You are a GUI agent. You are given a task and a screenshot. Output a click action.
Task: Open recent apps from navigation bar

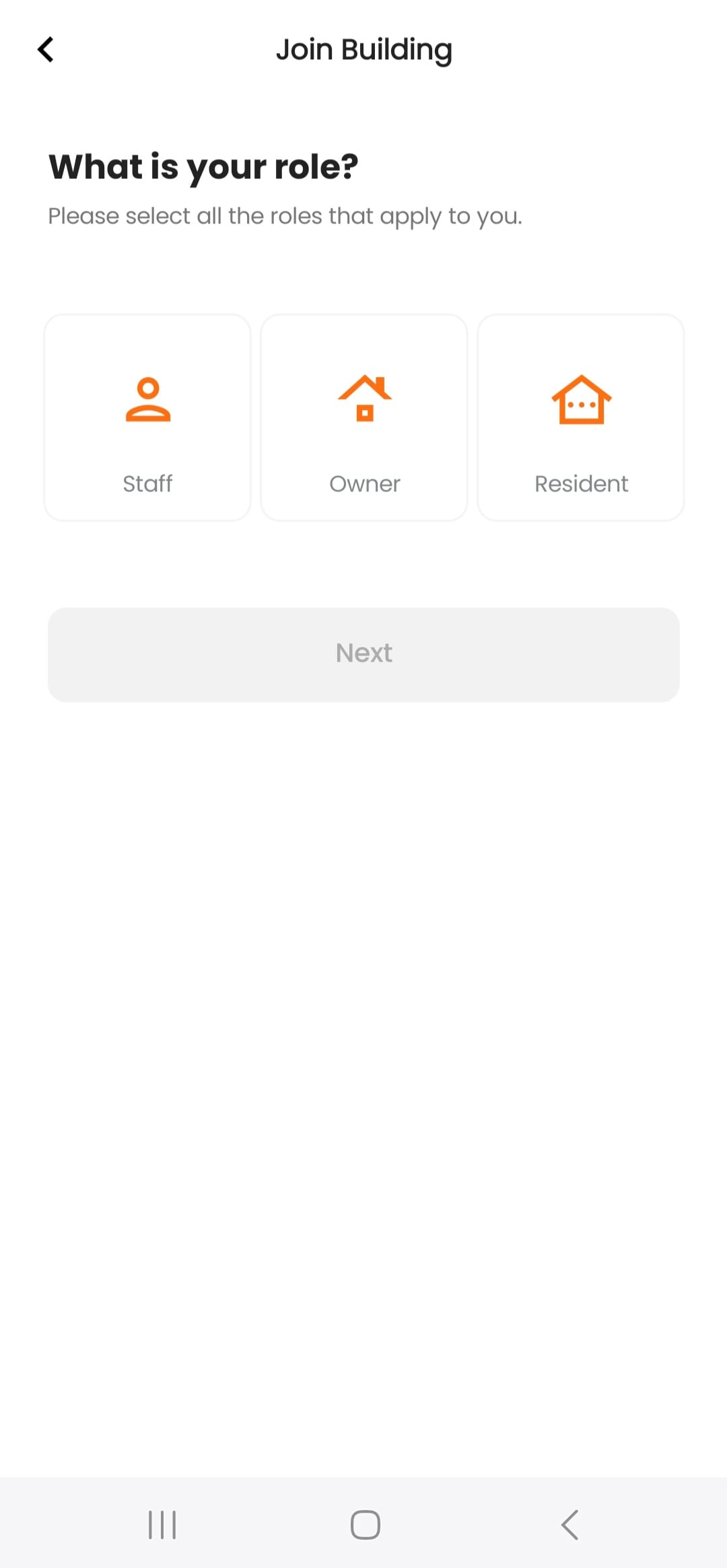(162, 1524)
